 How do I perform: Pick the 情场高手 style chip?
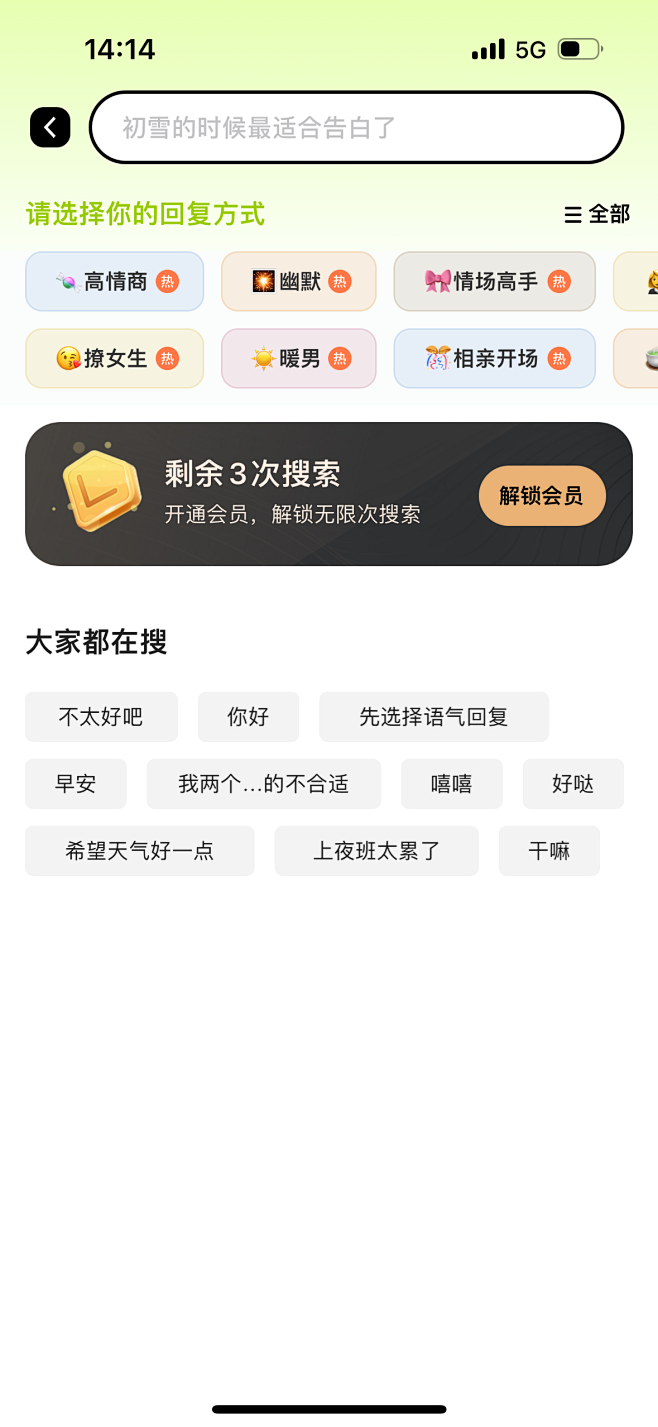coord(495,281)
